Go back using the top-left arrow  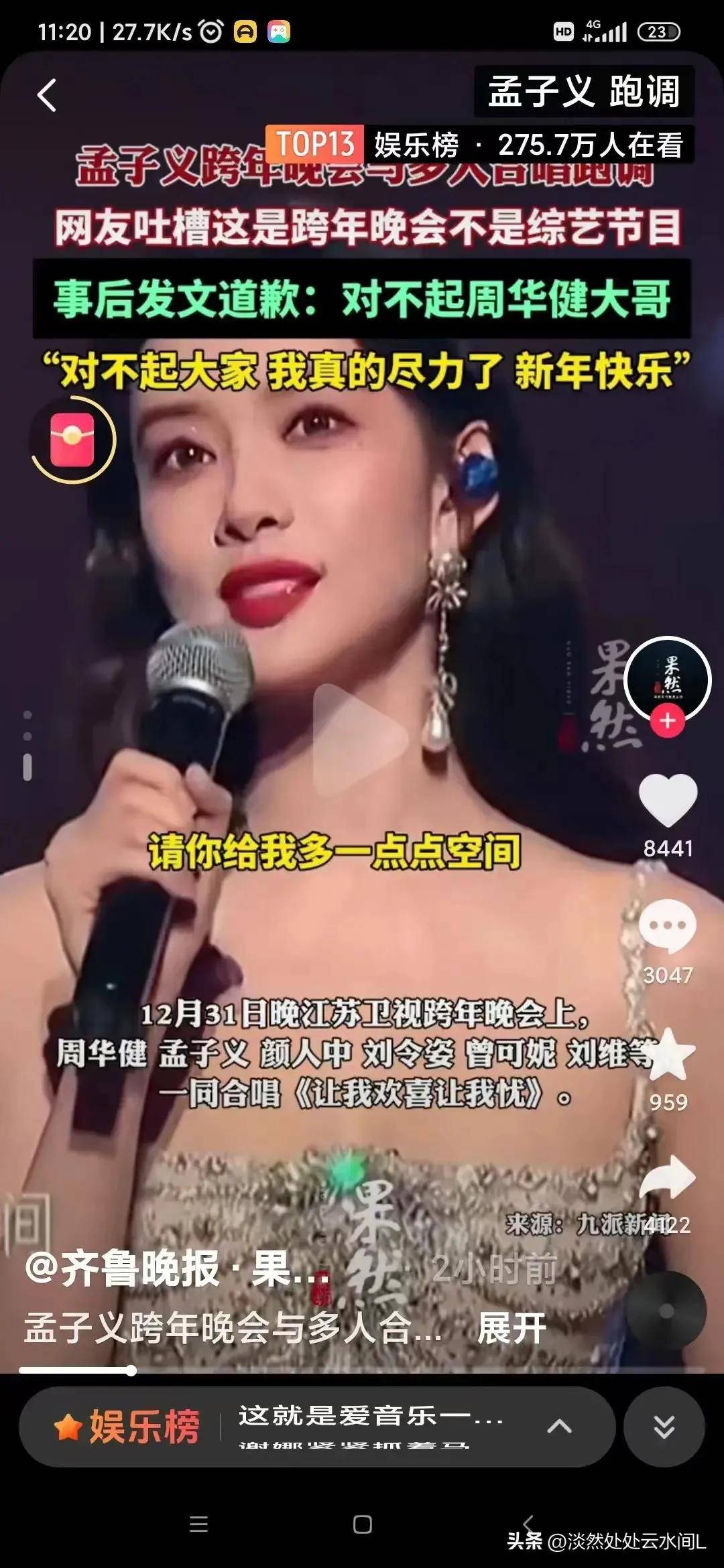tap(46, 95)
